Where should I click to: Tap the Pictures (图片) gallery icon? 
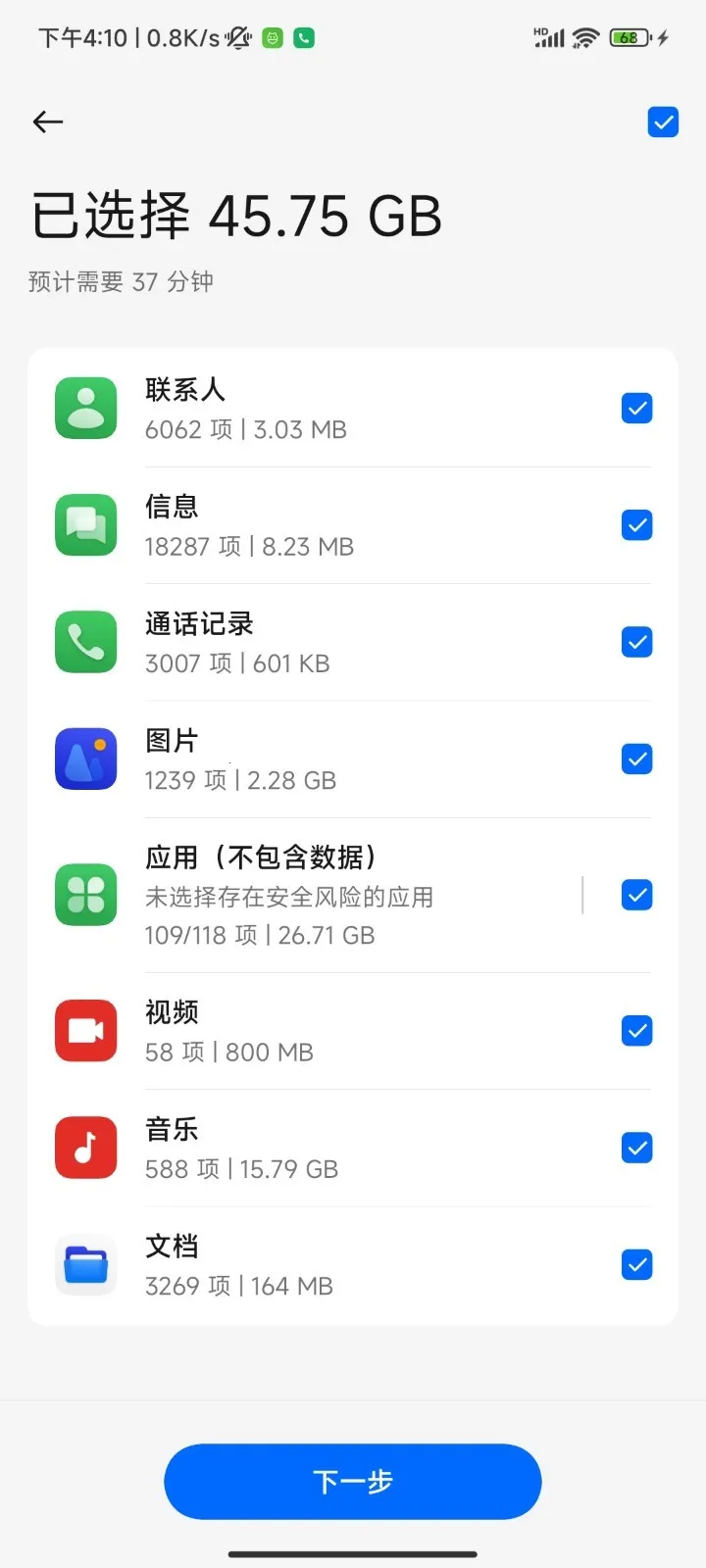85,759
